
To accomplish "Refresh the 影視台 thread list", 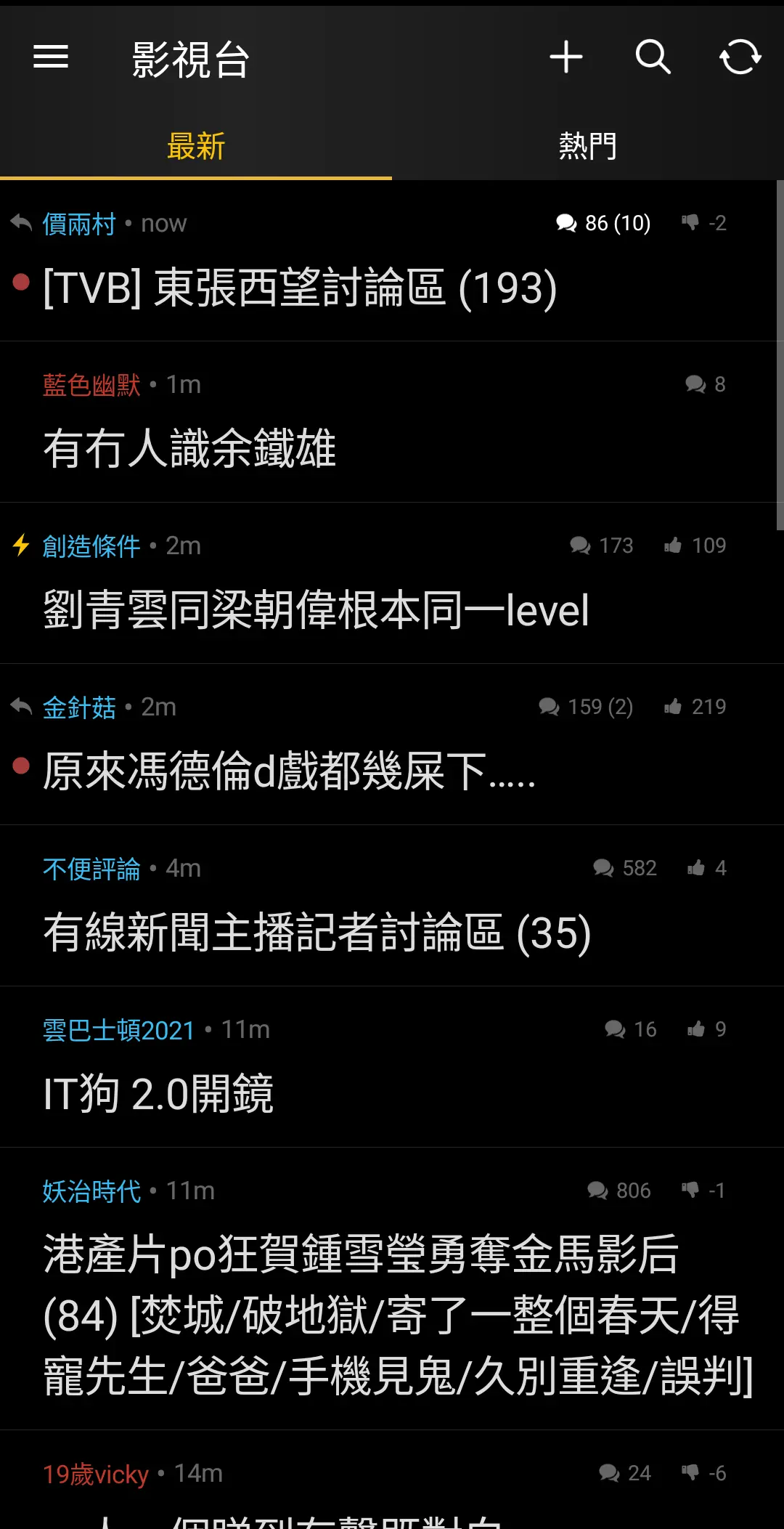I will 740,57.
